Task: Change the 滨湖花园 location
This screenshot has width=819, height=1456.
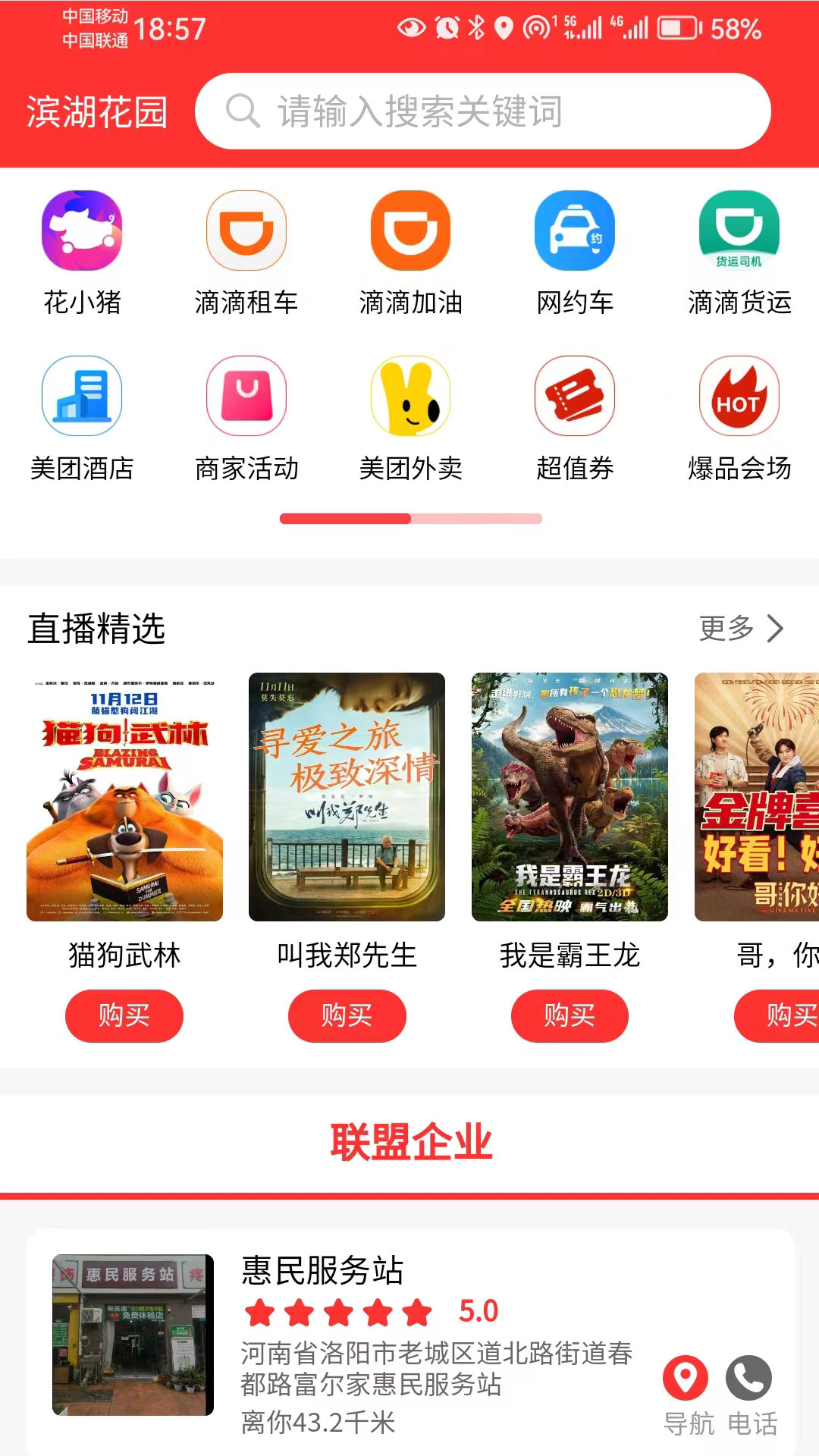Action: point(97,112)
